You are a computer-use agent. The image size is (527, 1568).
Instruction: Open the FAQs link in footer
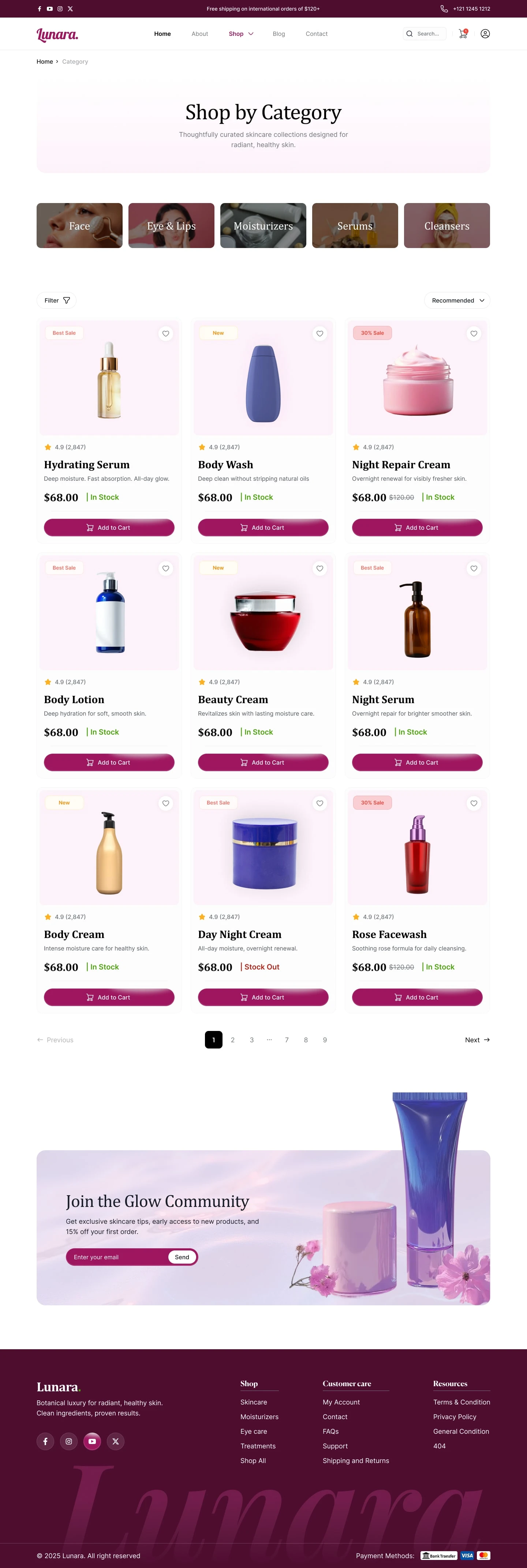click(x=330, y=1431)
